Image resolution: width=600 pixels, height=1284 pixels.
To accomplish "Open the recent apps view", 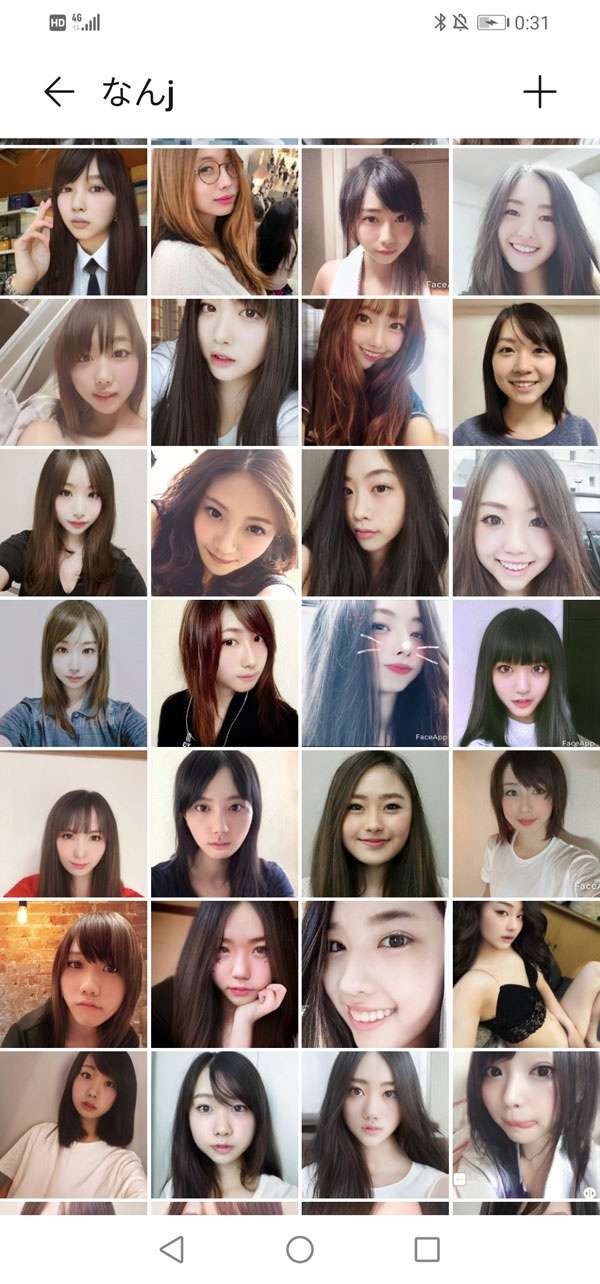I will pyautogui.click(x=427, y=1249).
